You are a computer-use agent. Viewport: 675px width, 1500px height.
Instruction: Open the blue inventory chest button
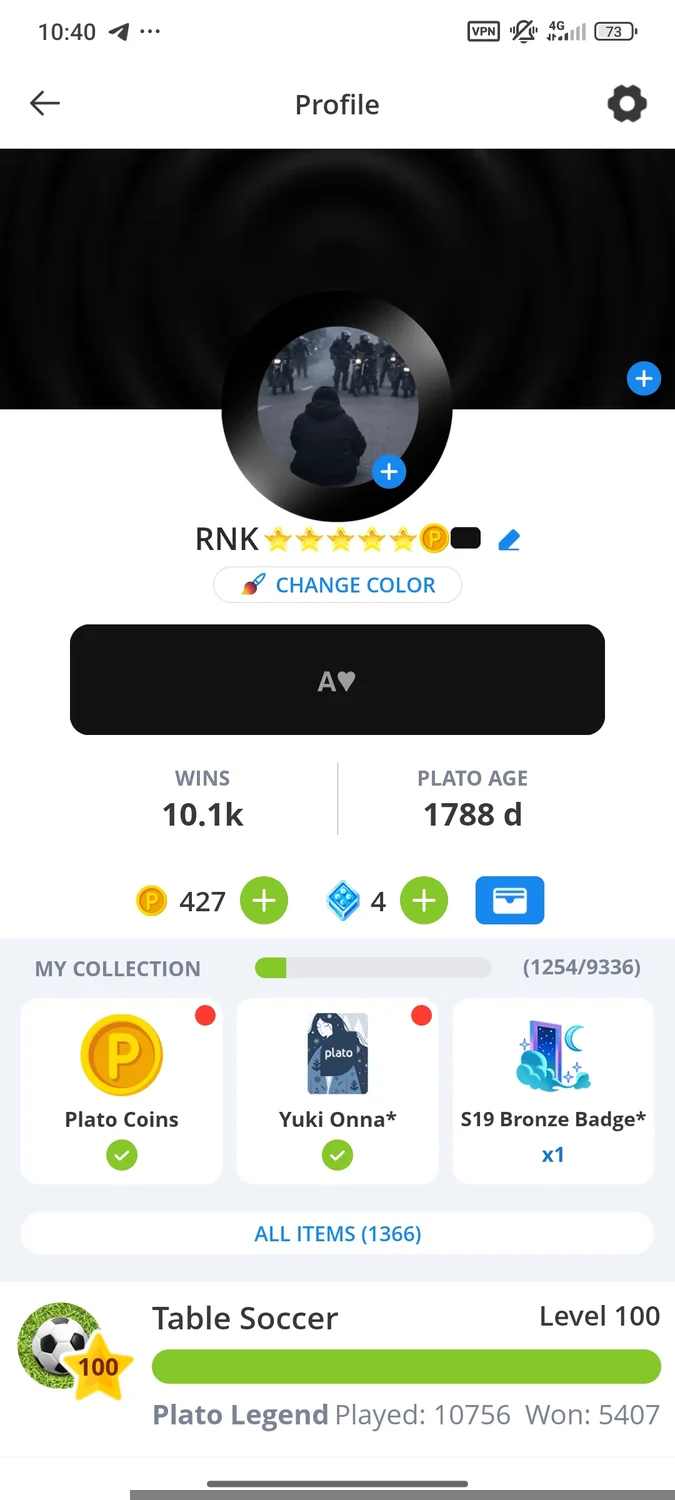[x=510, y=900]
